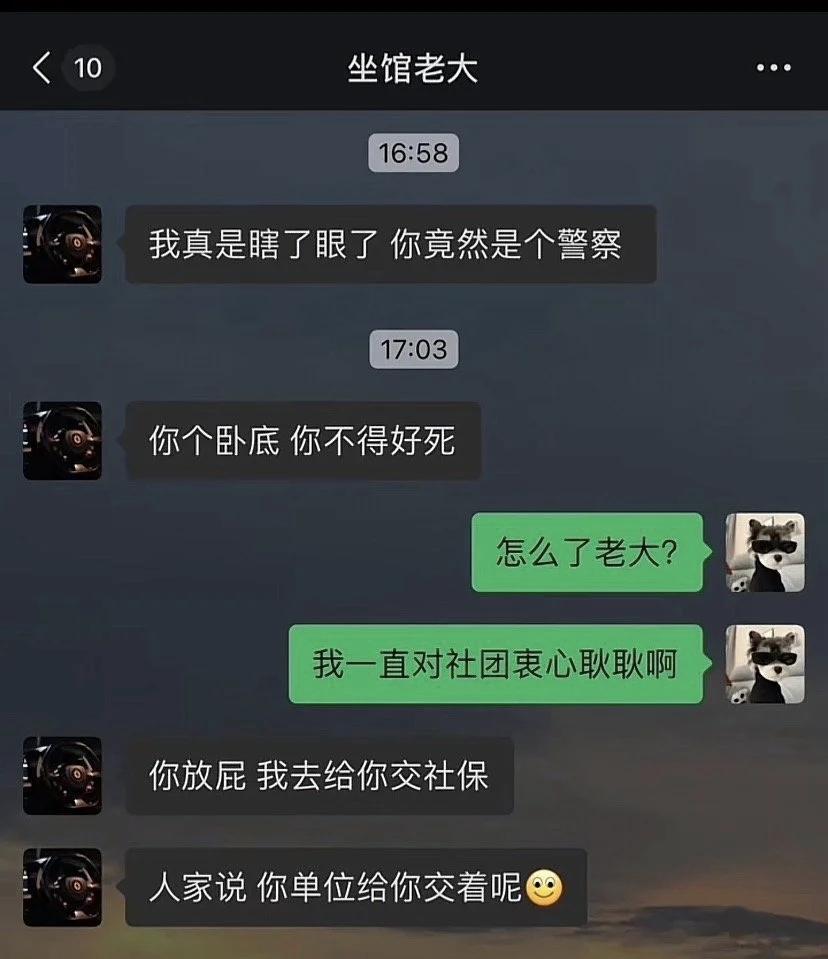Tap the unread count badge showing 10
This screenshot has height=959, width=828.
(x=86, y=67)
